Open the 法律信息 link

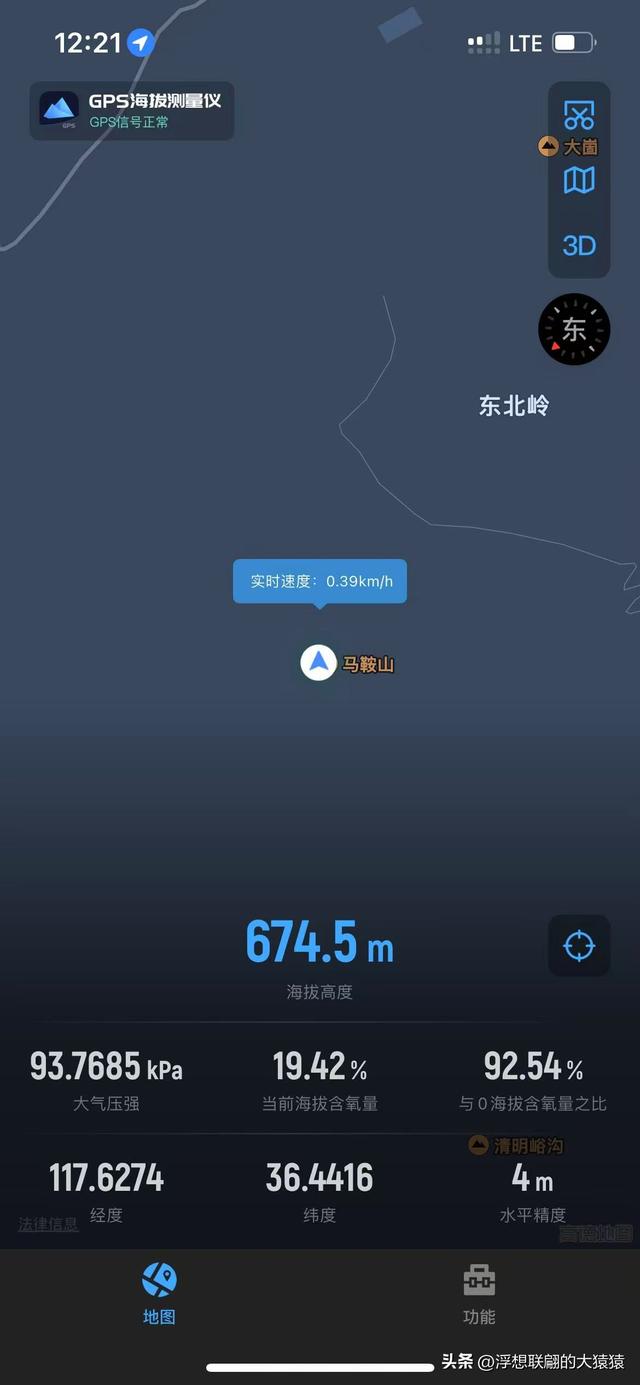coord(48,1224)
